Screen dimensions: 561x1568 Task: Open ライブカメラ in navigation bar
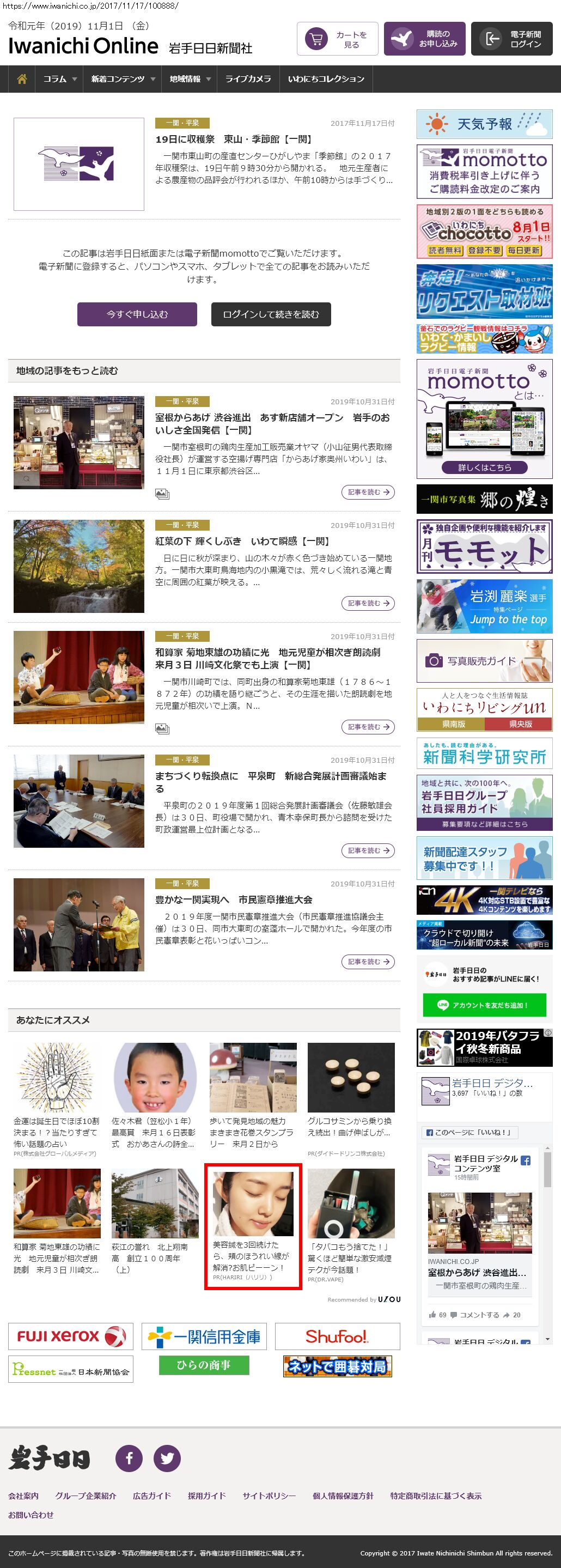248,79
